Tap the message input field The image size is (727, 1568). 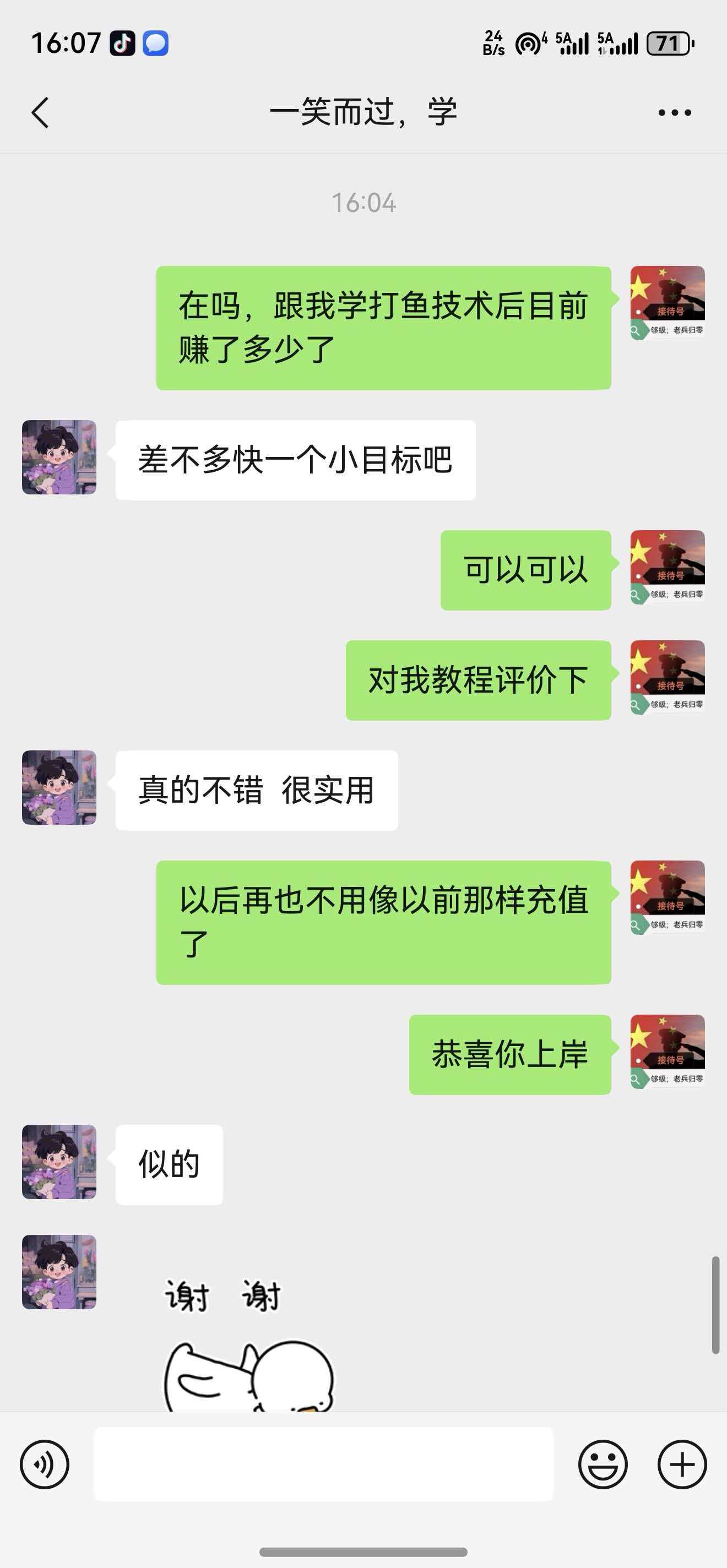click(x=323, y=1464)
